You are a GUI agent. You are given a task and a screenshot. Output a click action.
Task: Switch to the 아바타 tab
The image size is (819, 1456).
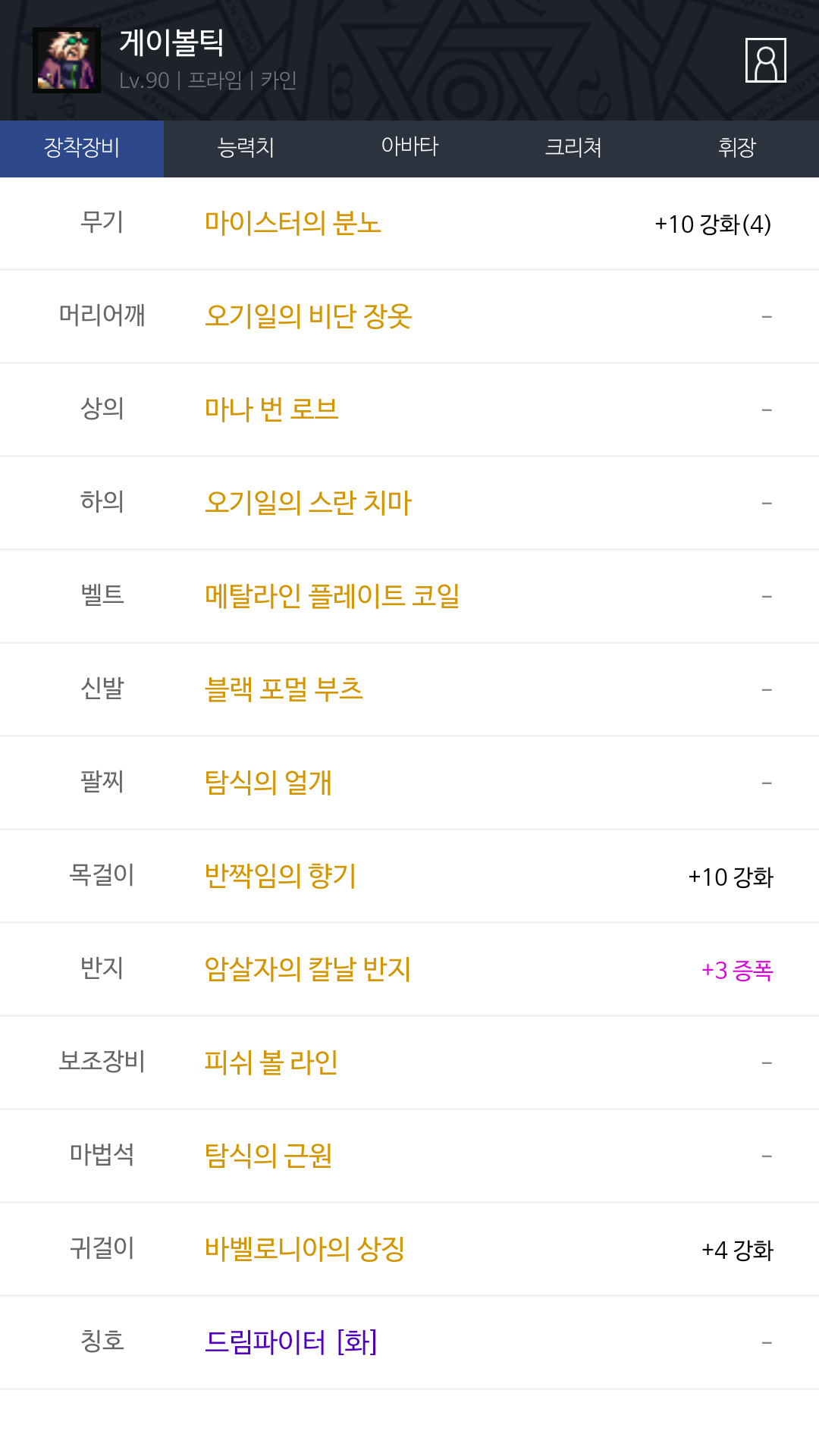(x=409, y=147)
